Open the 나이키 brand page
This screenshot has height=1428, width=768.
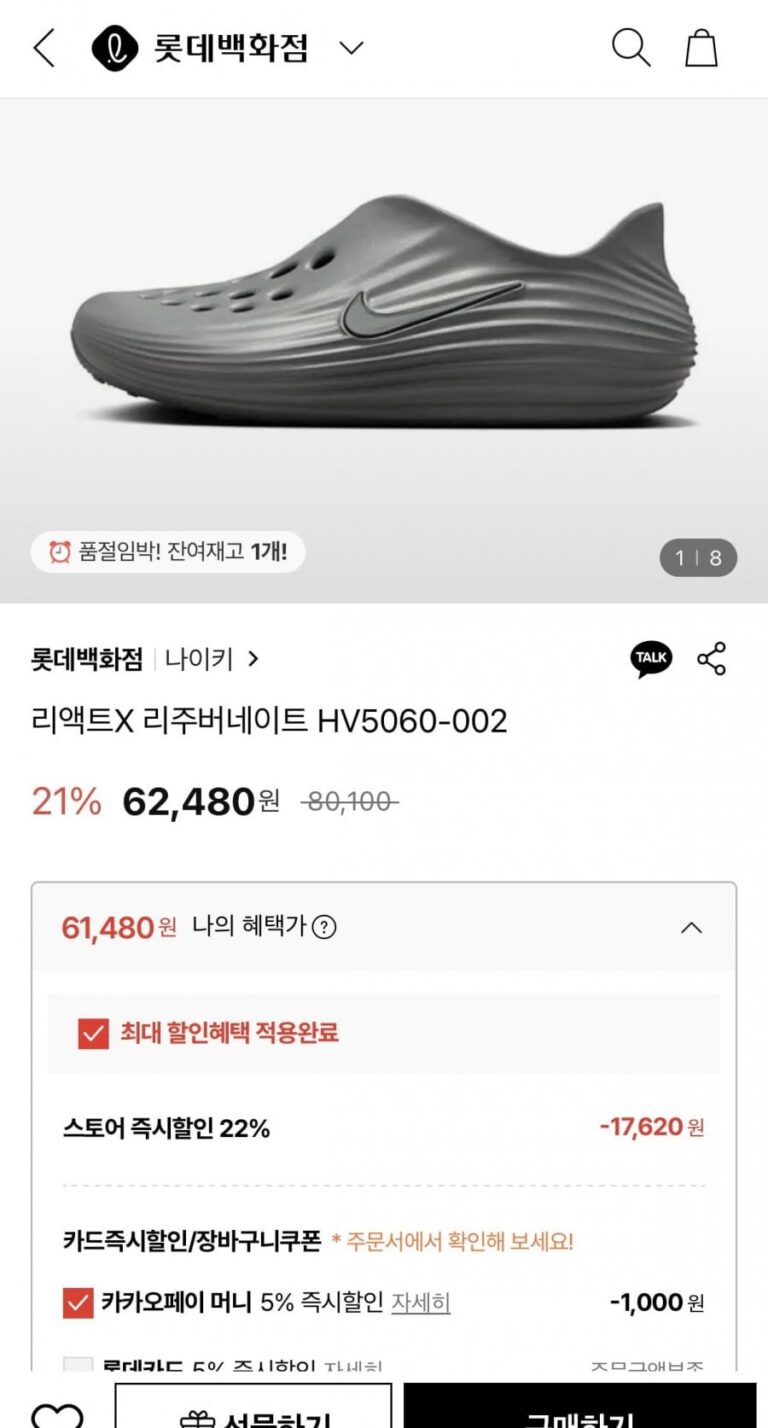212,659
